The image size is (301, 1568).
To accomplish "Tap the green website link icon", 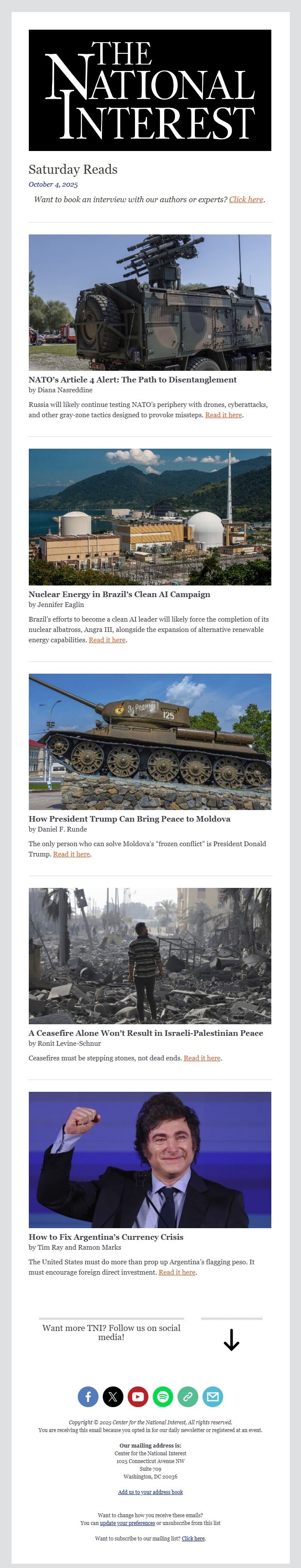I will point(188,1396).
